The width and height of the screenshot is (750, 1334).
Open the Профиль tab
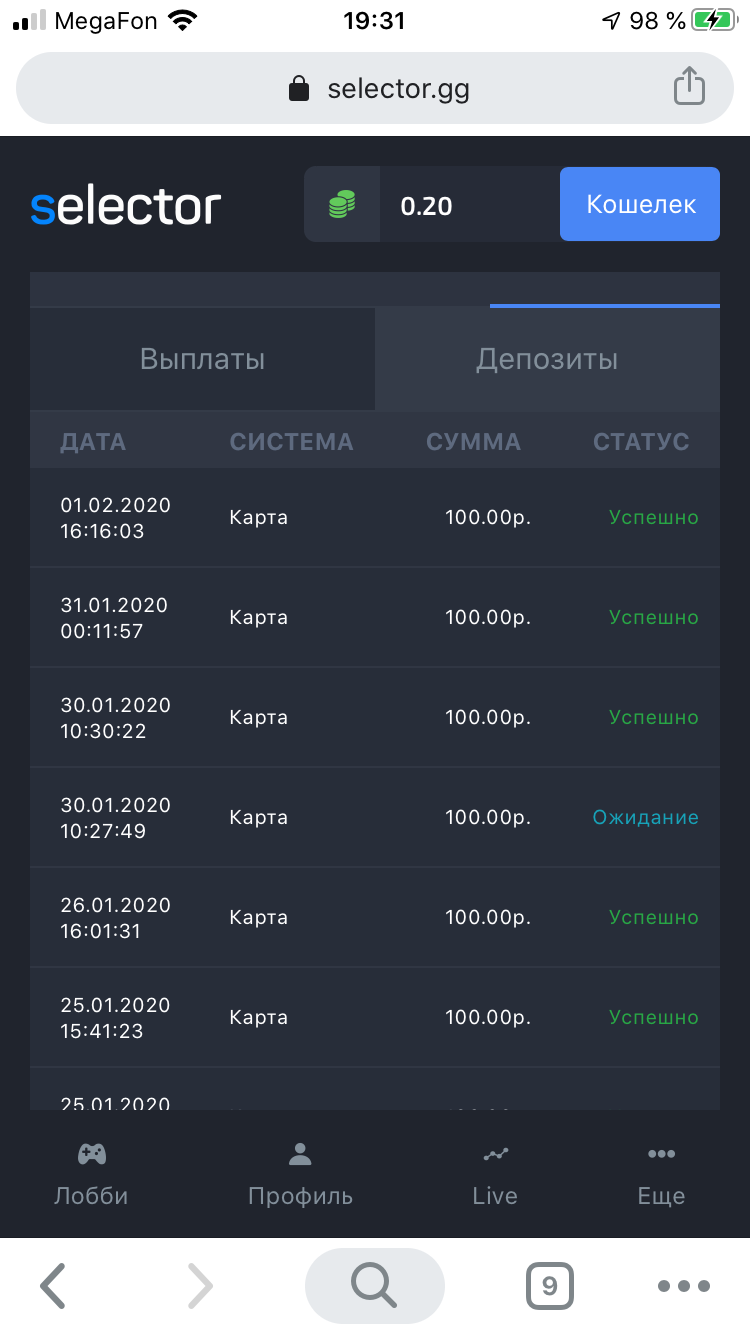click(300, 1175)
